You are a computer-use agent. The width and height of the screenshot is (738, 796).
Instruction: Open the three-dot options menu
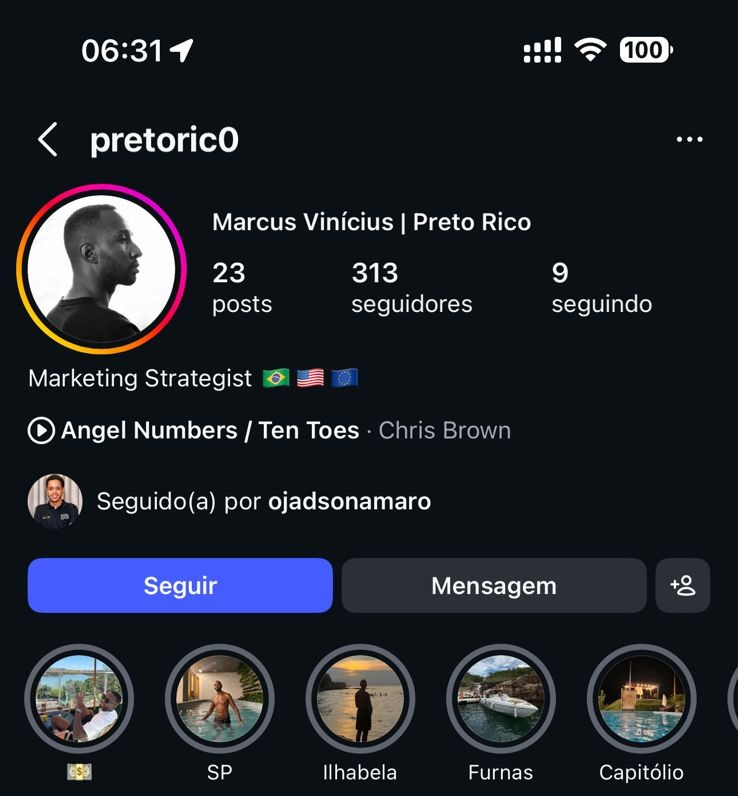tap(689, 140)
